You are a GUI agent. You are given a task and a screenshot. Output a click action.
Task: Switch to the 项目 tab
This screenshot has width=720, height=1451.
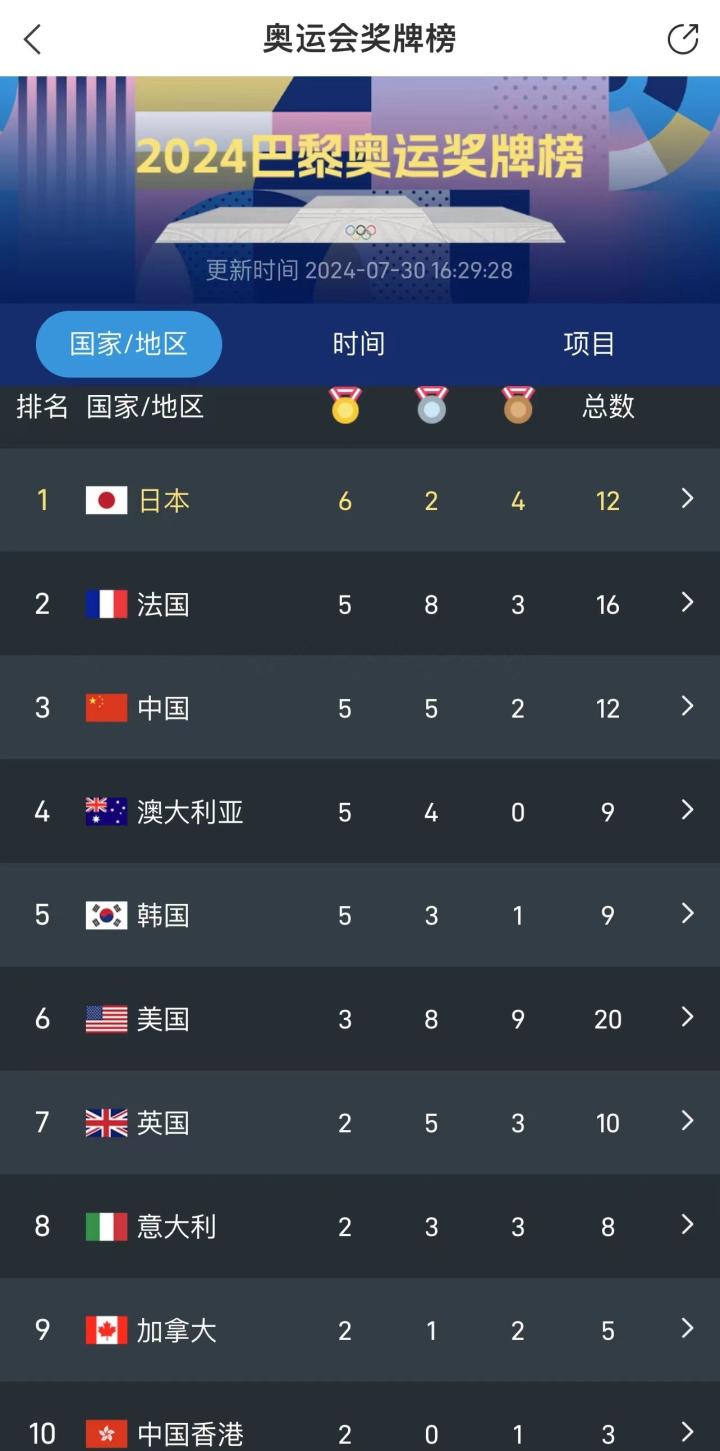click(589, 344)
